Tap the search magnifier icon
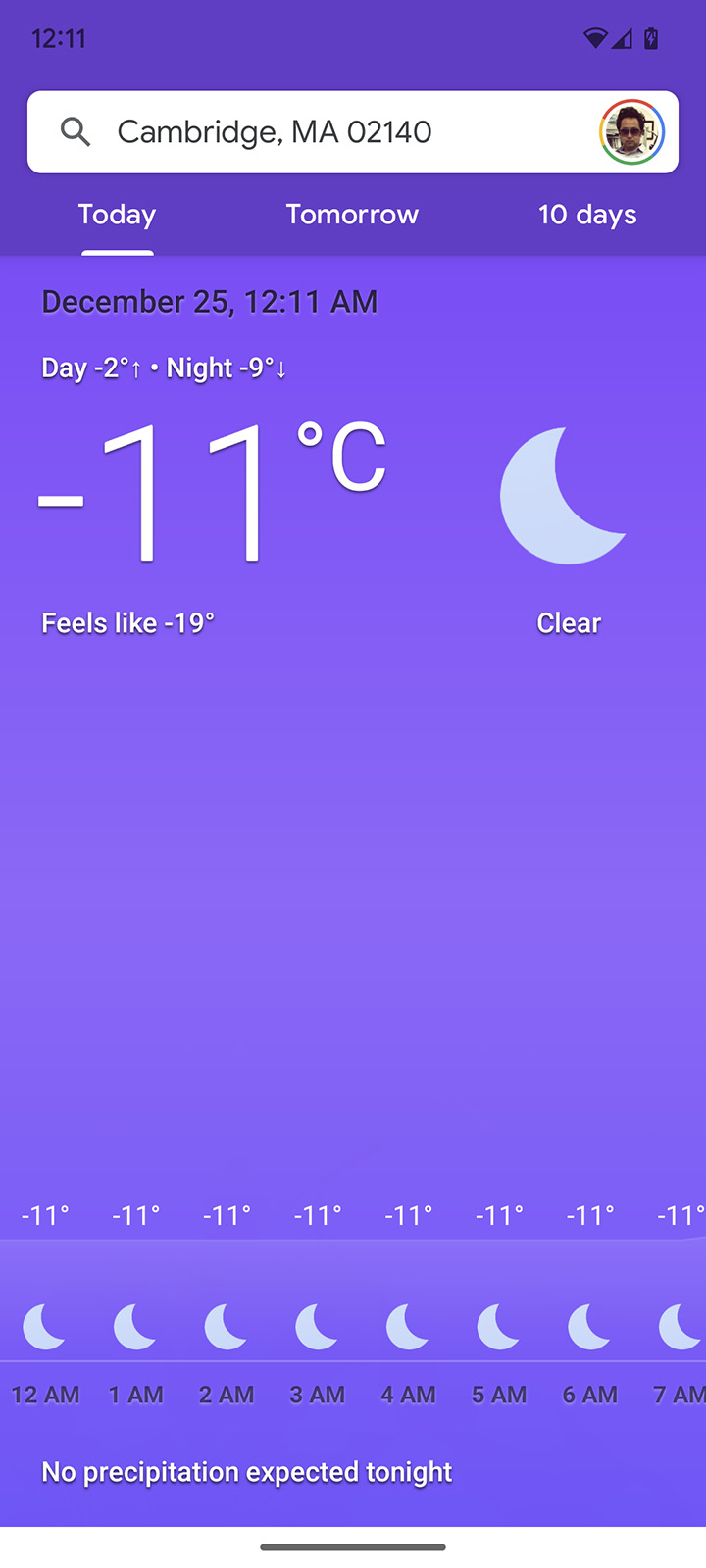 click(76, 131)
